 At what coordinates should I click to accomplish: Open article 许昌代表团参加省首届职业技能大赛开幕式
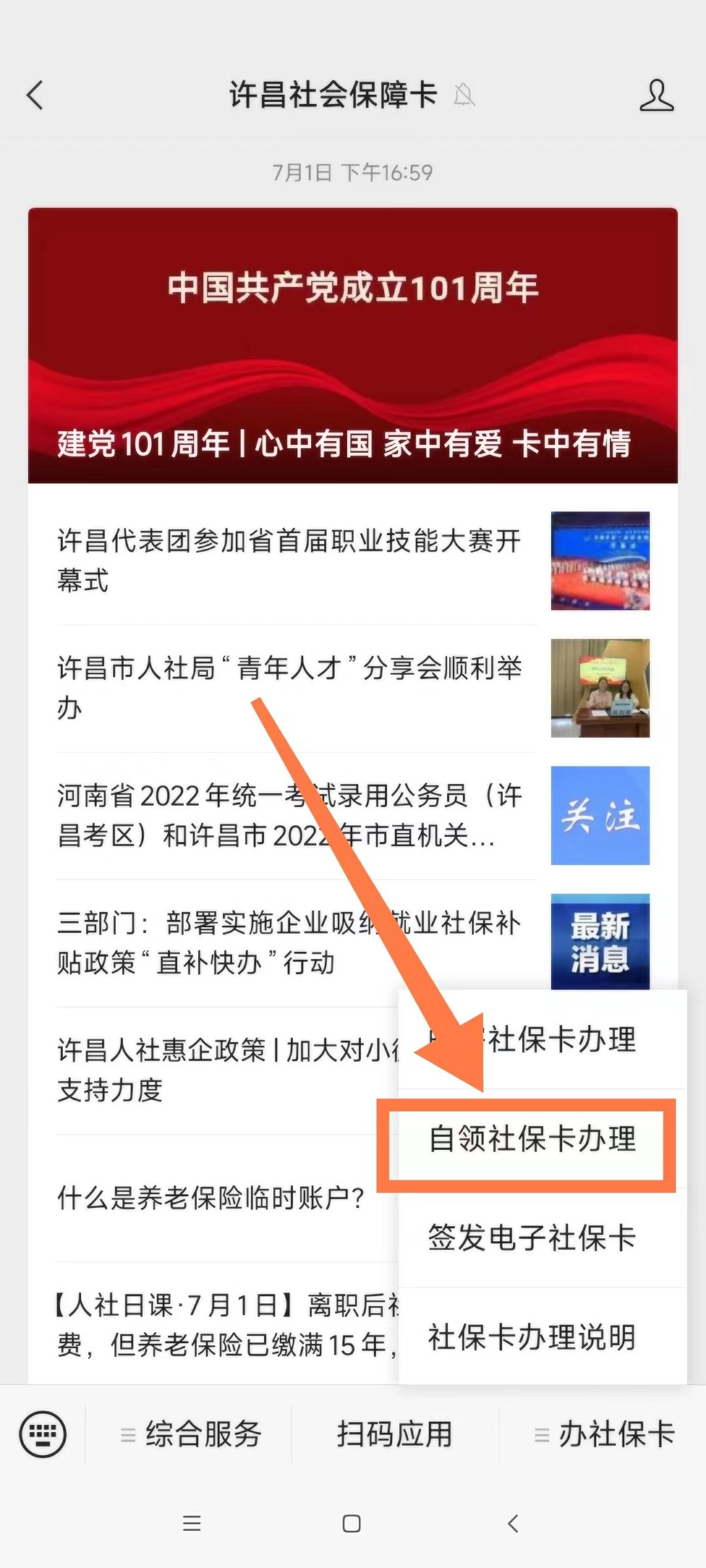tap(288, 560)
